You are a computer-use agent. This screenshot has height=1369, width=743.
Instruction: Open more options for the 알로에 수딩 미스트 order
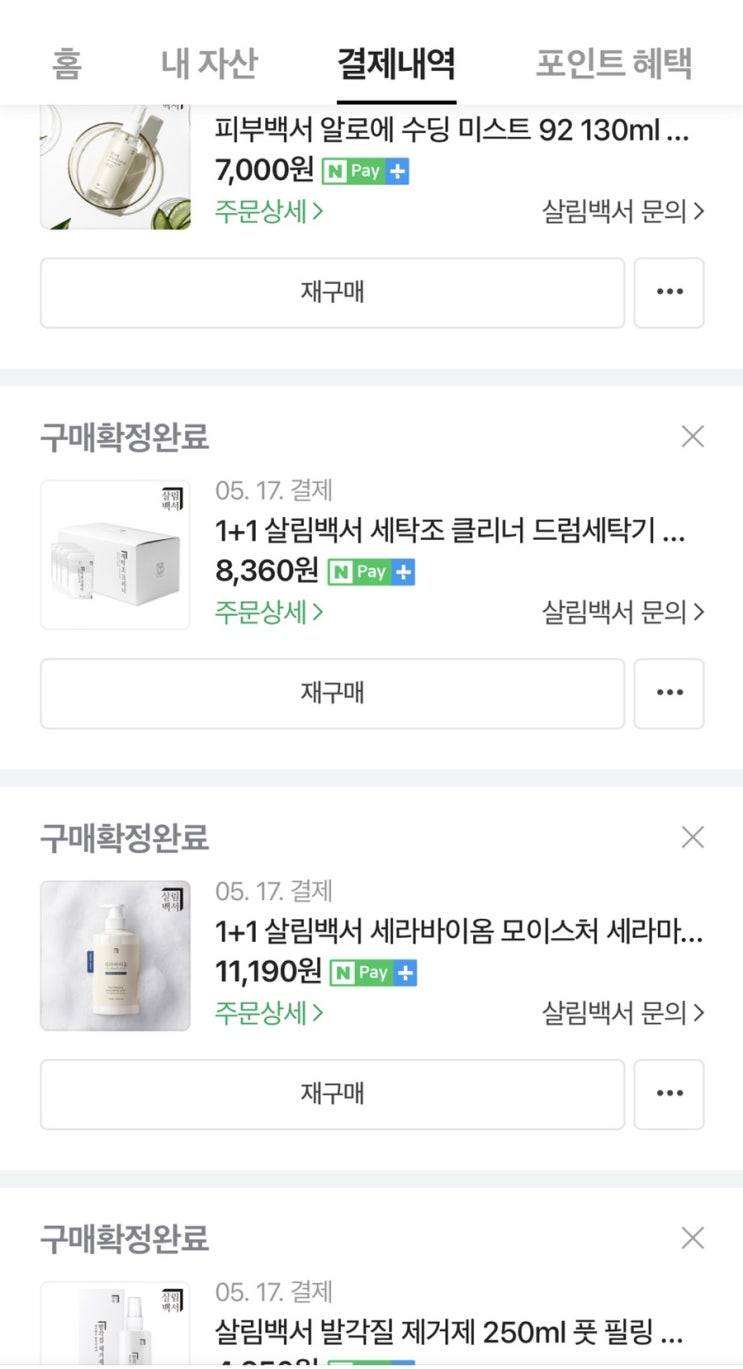pyautogui.click(x=669, y=292)
